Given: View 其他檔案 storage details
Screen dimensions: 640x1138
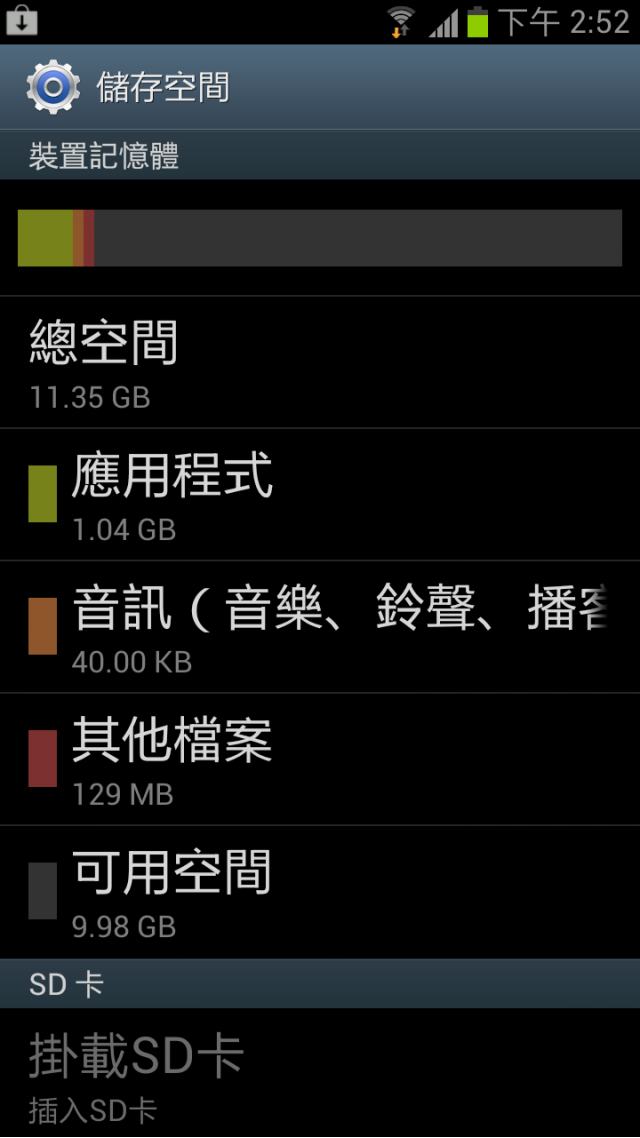Looking at the screenshot, I should click(x=320, y=759).
